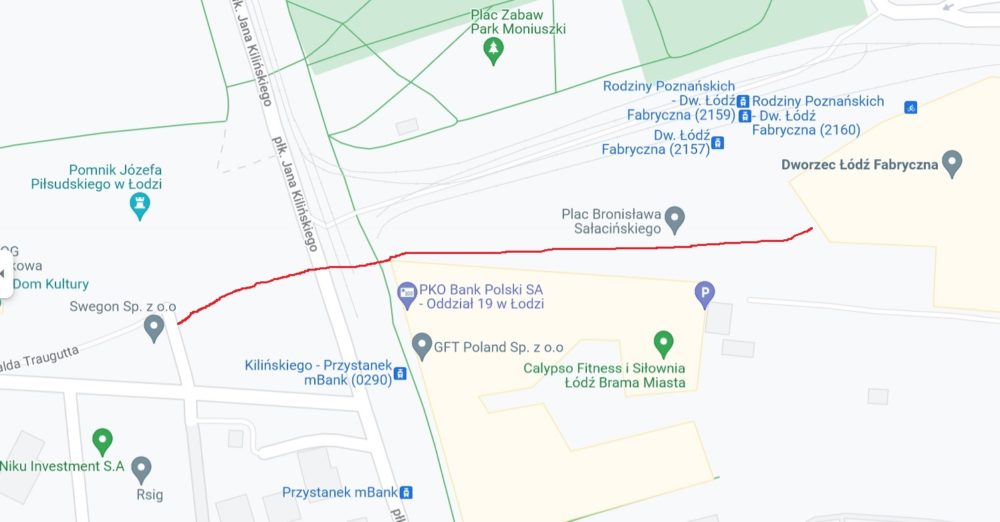Select Kiliński – Przystanek mBank (0290) stop
This screenshot has width=1000, height=522.
(400, 373)
